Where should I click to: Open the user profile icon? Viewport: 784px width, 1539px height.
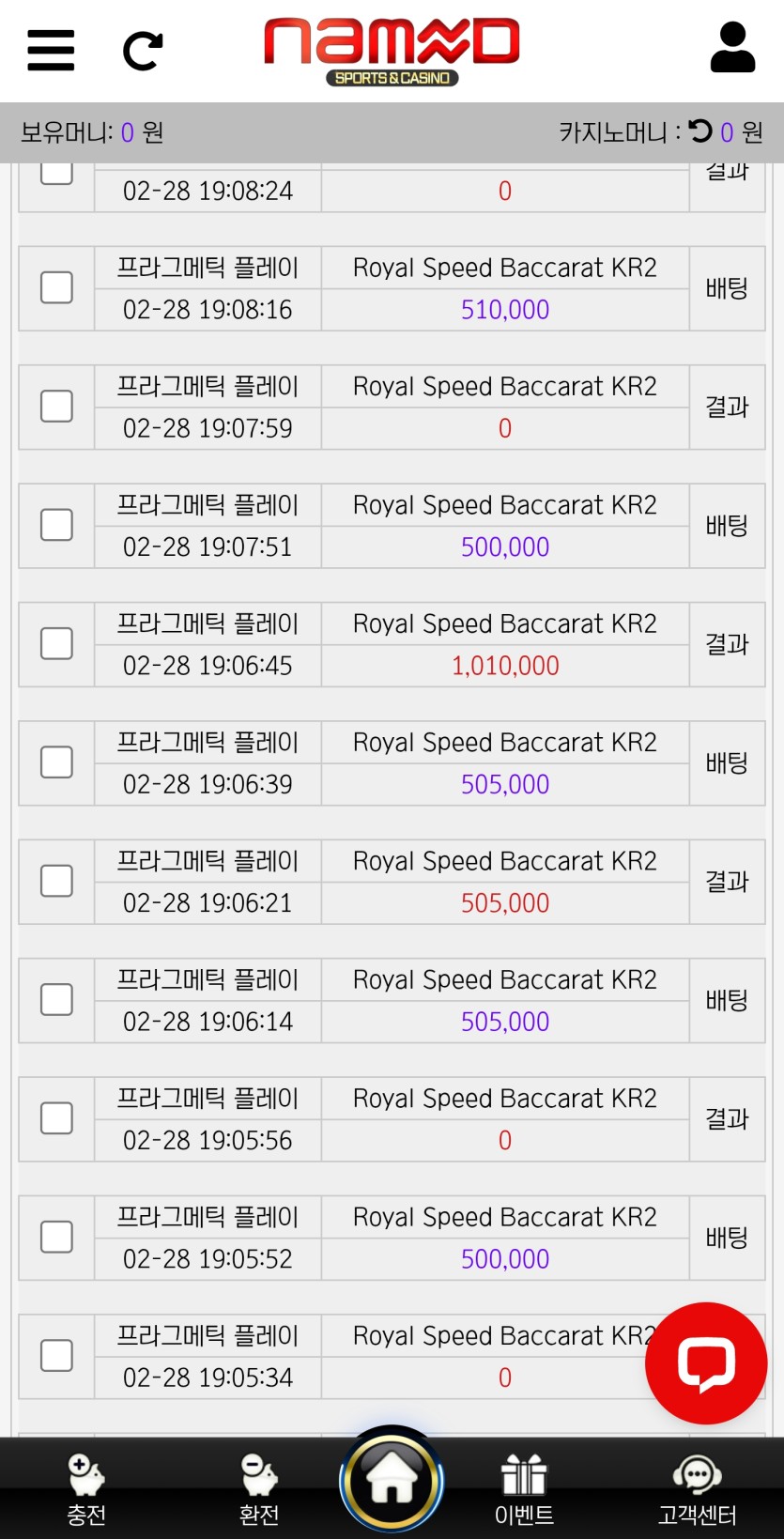tap(732, 48)
